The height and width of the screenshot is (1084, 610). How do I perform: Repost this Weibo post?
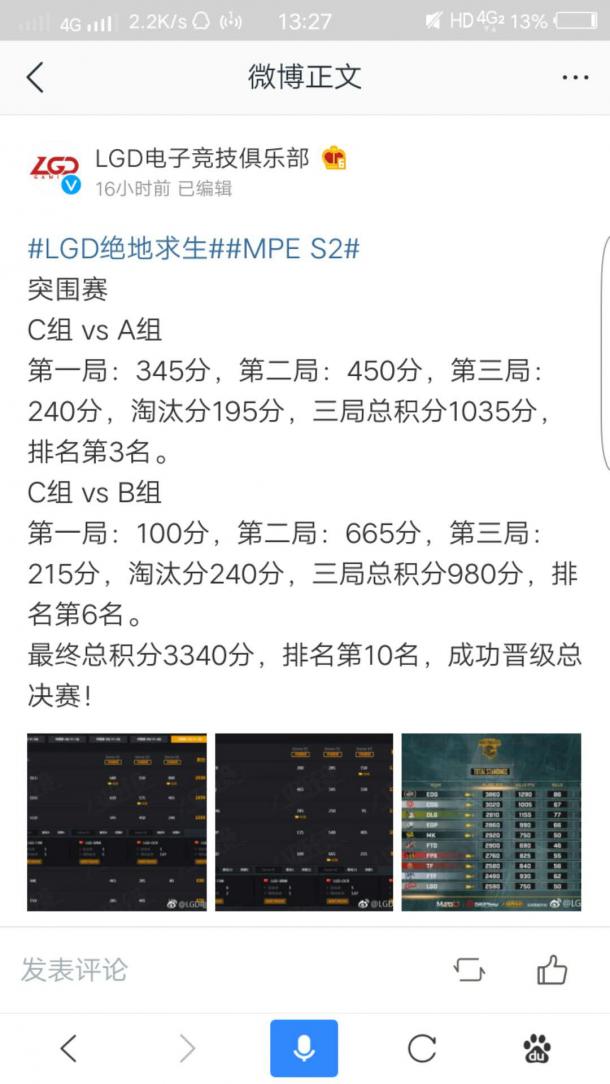(x=470, y=970)
